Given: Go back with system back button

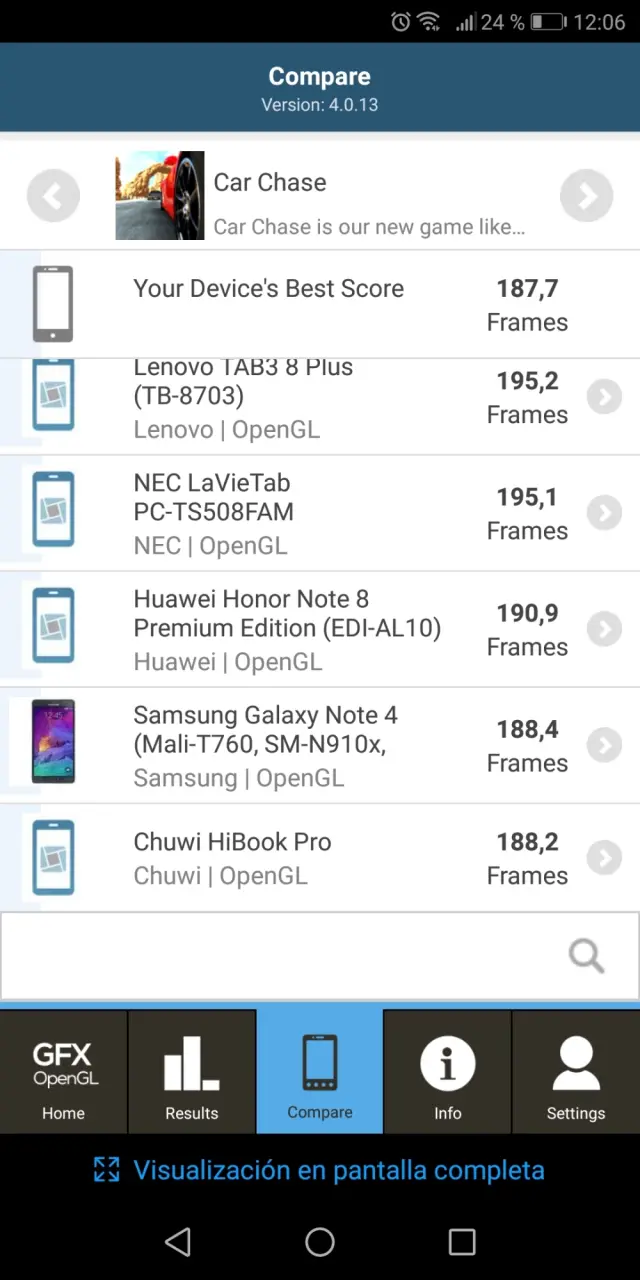Looking at the screenshot, I should coord(178,1242).
